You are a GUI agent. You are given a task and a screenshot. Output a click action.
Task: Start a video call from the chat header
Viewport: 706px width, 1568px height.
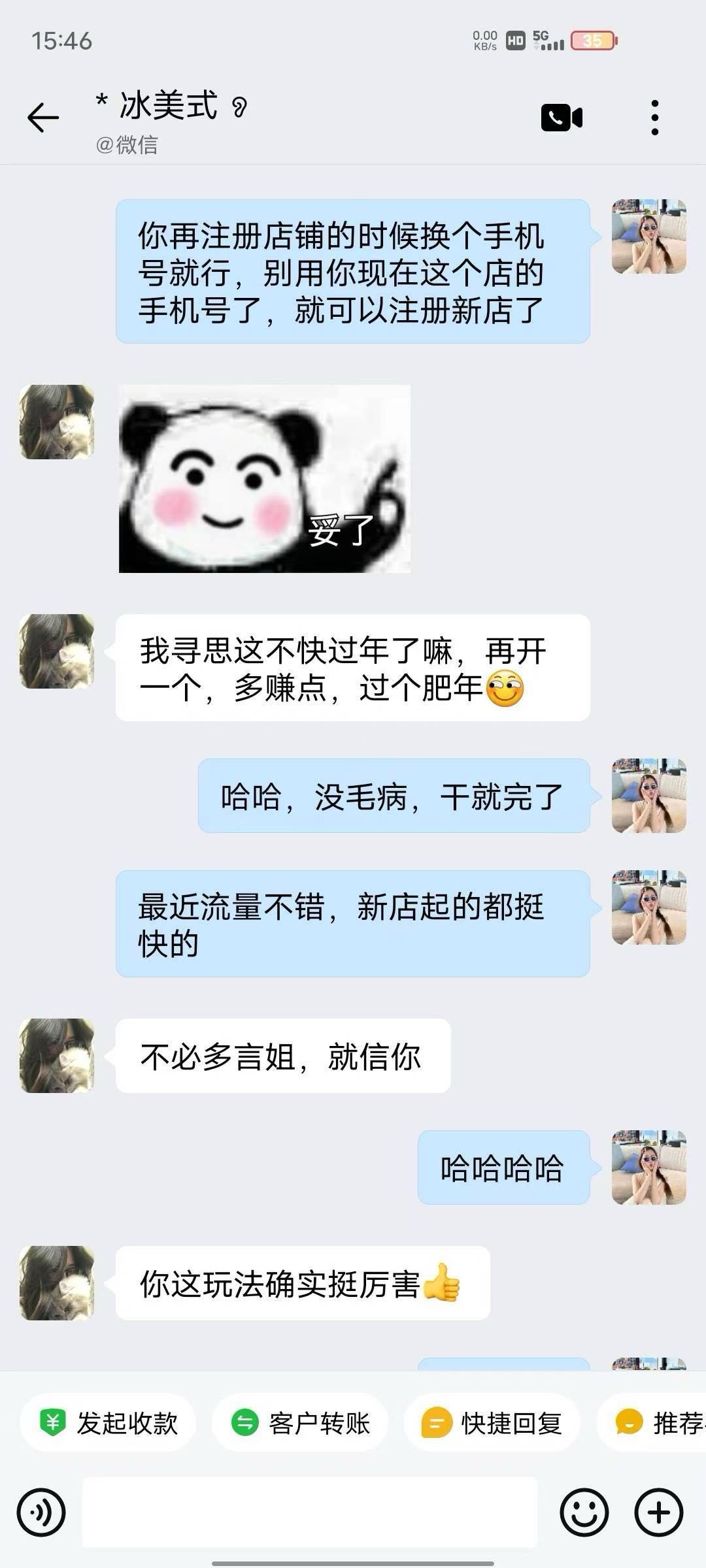(561, 118)
